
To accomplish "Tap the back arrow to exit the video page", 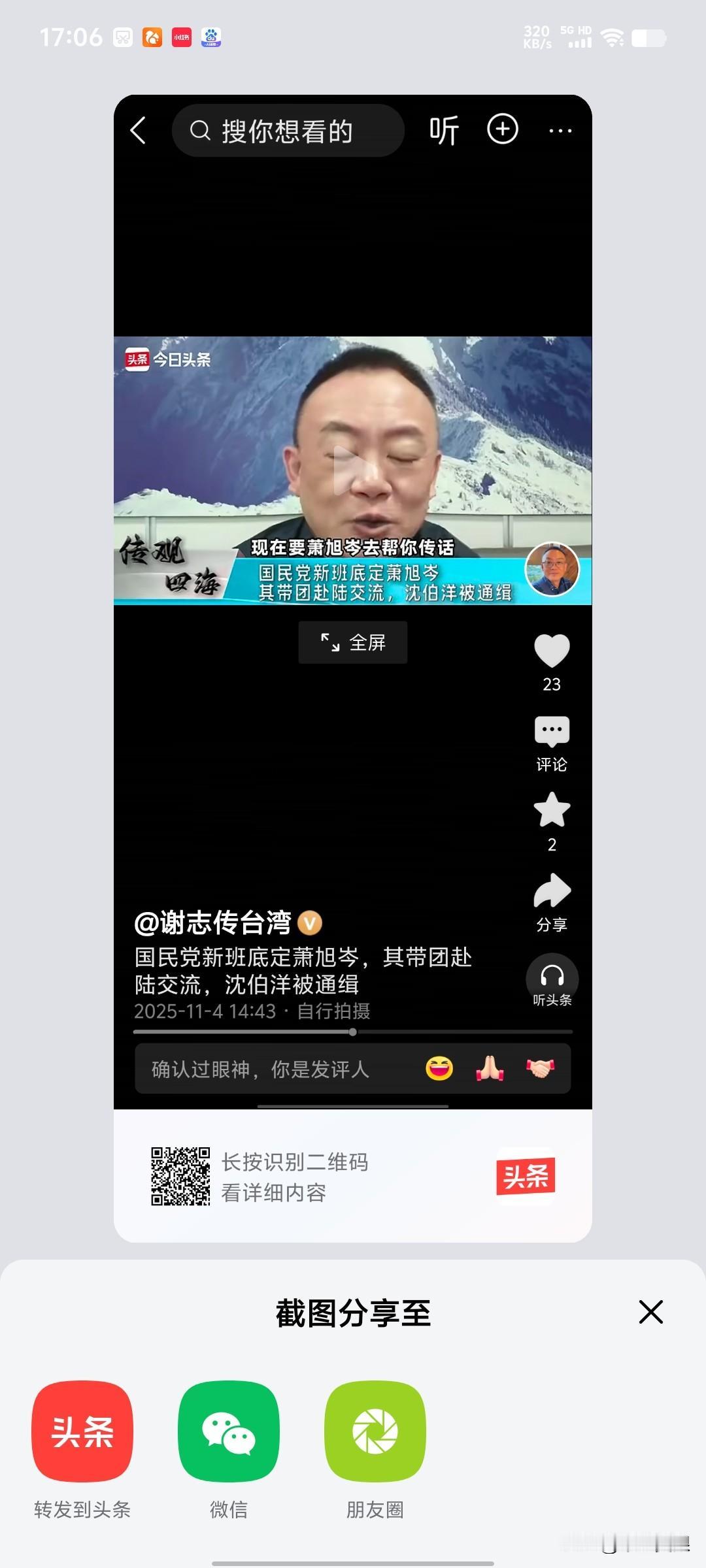I will (138, 130).
